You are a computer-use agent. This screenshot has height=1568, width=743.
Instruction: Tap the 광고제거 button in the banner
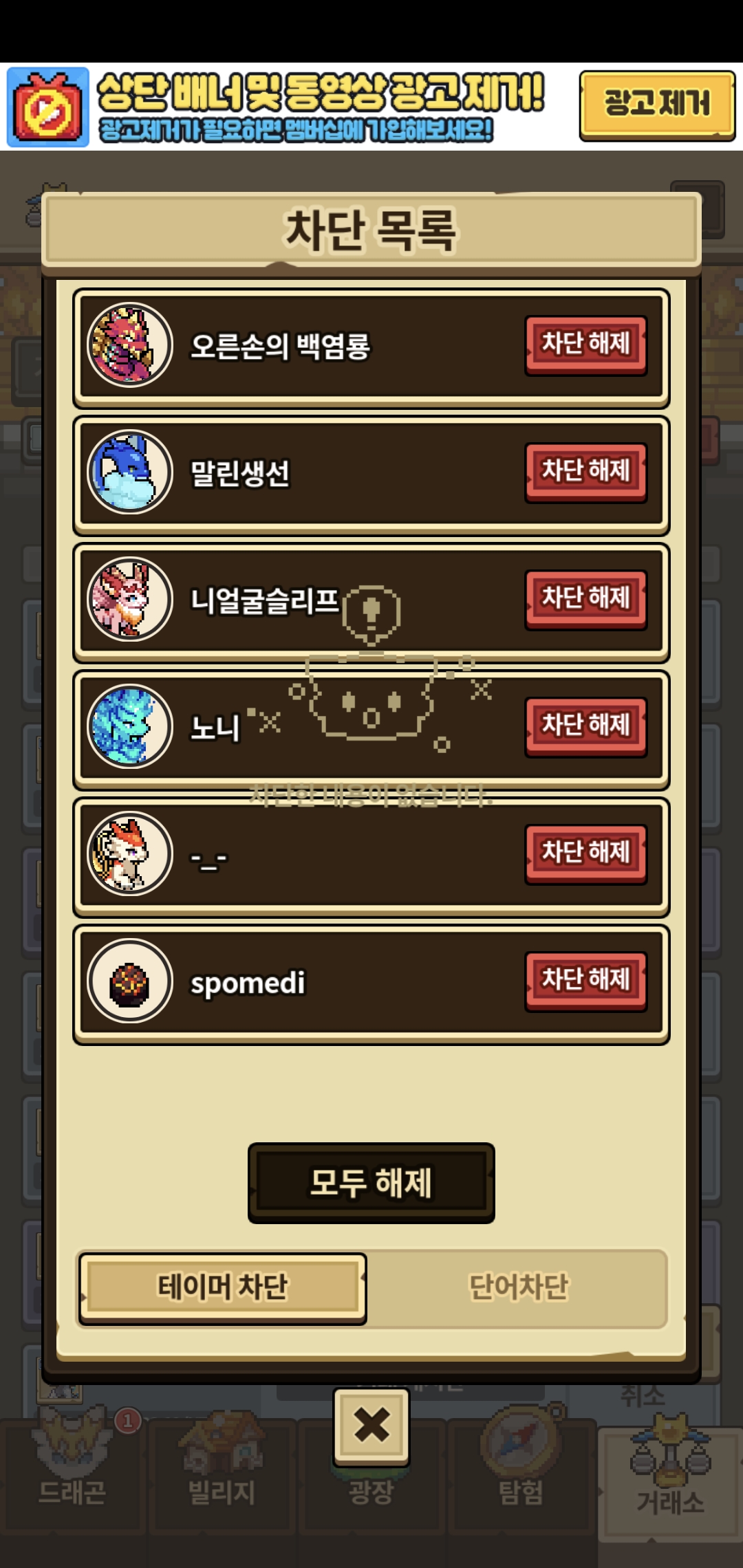tap(657, 105)
